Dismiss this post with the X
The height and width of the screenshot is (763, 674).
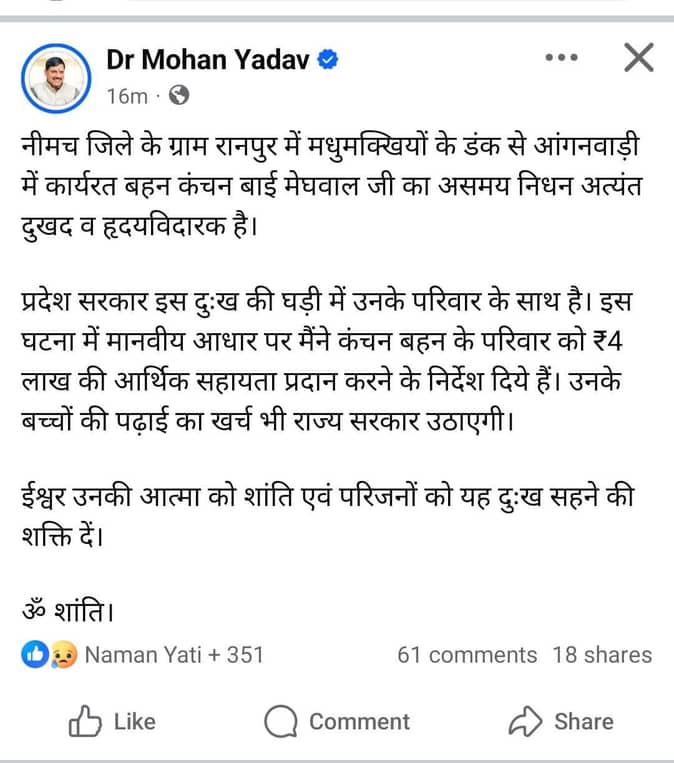point(638,59)
